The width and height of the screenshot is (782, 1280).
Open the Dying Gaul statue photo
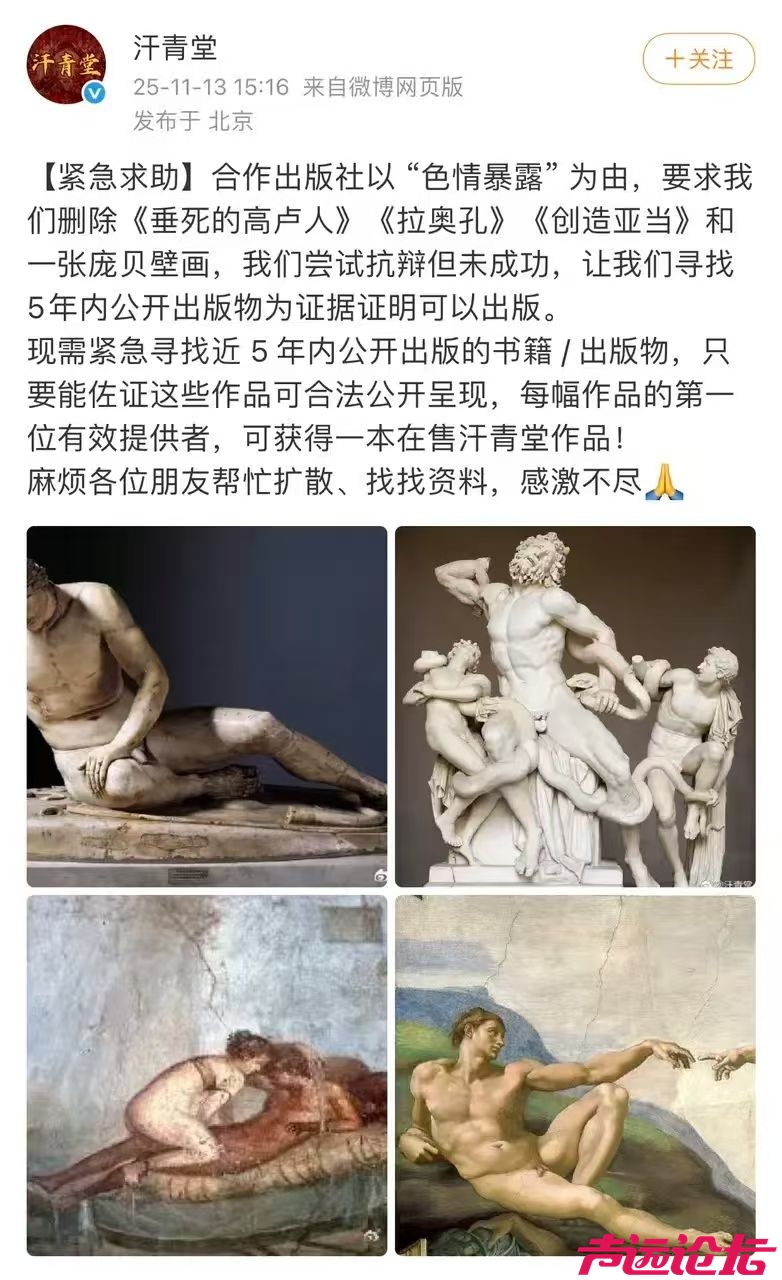click(x=207, y=706)
